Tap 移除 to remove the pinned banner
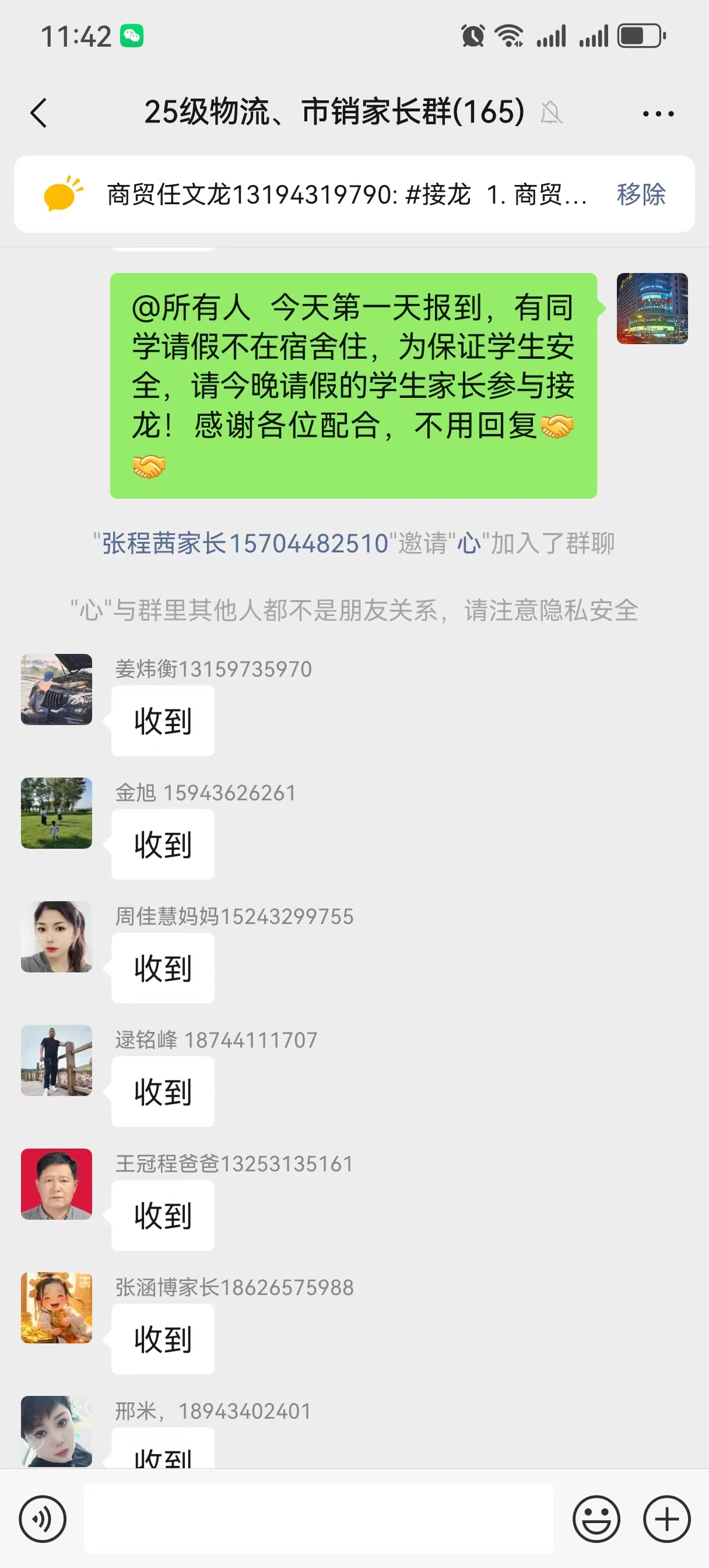This screenshot has width=709, height=1568. [641, 195]
